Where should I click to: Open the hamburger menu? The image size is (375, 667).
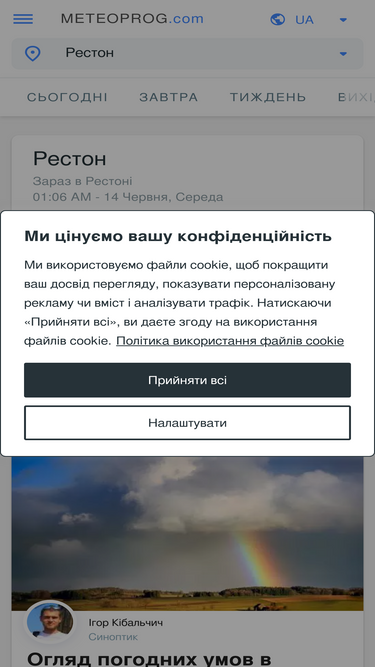(x=23, y=19)
